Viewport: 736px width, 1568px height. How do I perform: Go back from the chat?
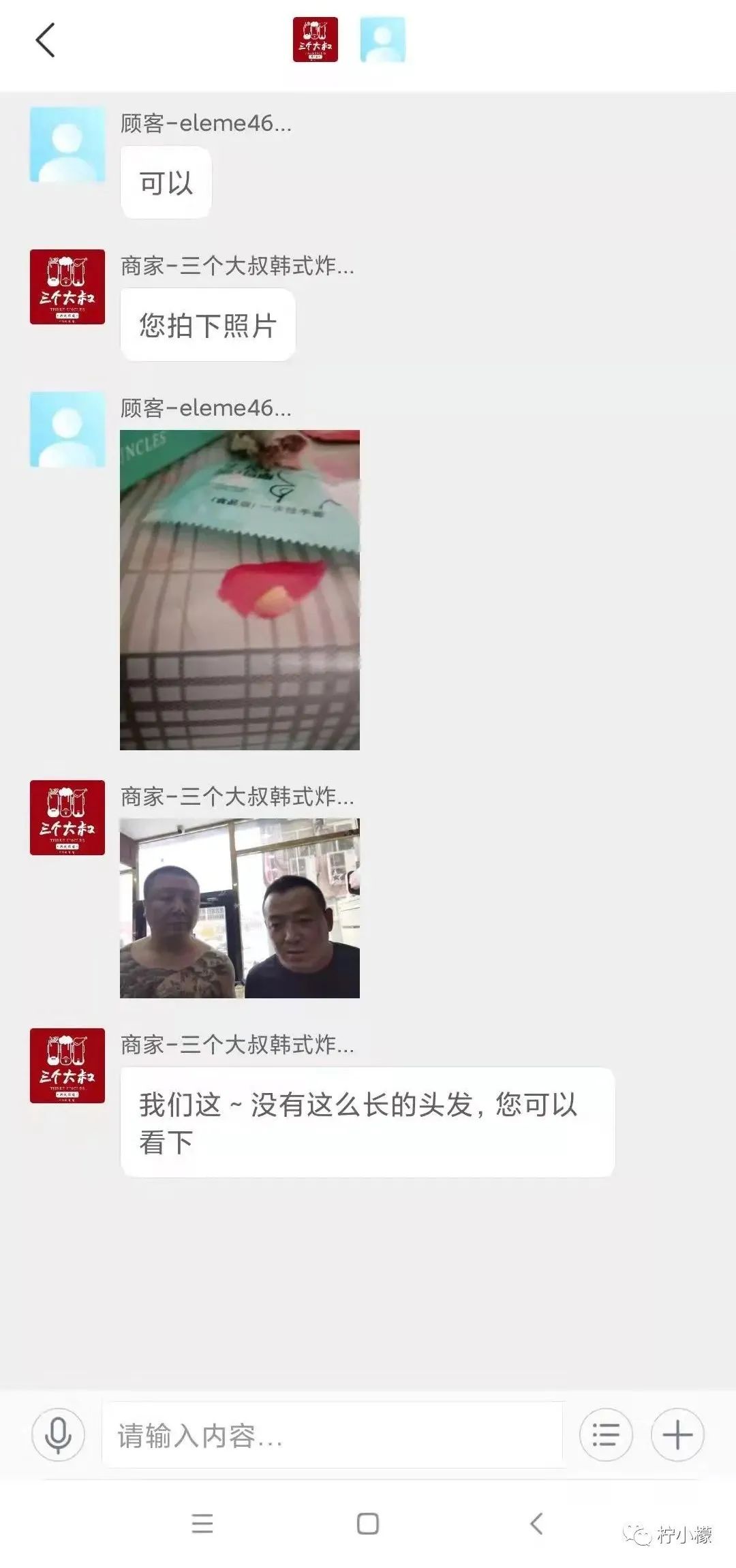(45, 40)
